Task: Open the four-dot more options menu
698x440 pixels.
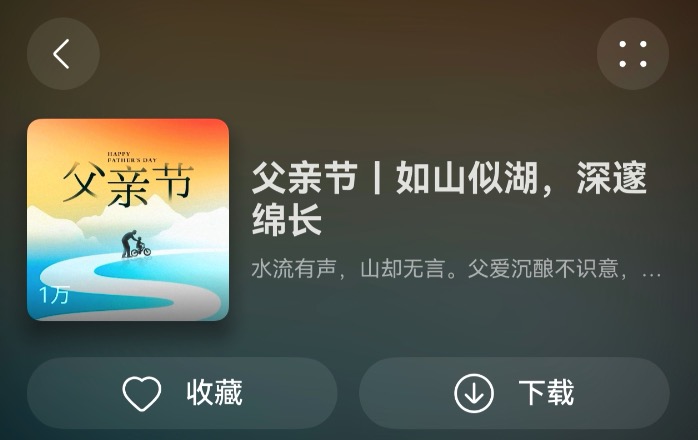Action: 632,54
